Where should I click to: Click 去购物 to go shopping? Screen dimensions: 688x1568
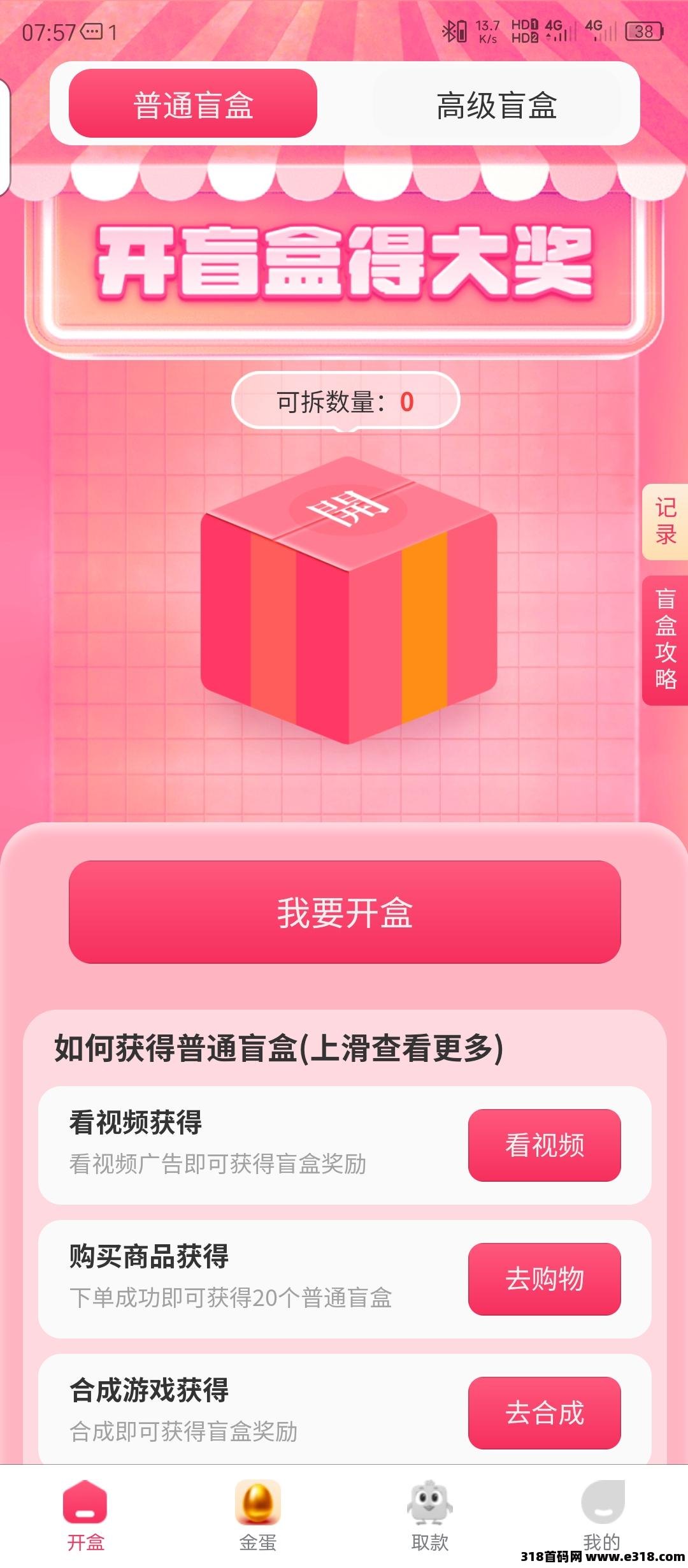545,1278
